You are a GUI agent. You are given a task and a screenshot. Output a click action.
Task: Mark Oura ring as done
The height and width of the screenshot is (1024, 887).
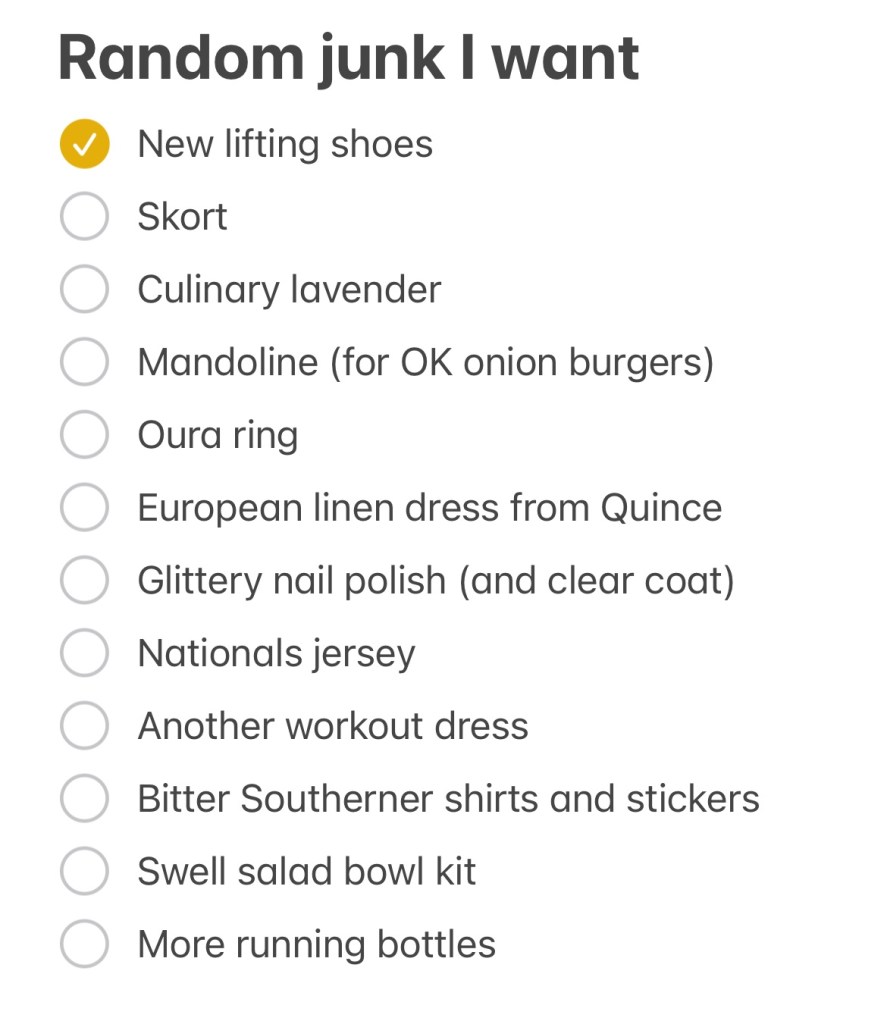pyautogui.click(x=84, y=435)
